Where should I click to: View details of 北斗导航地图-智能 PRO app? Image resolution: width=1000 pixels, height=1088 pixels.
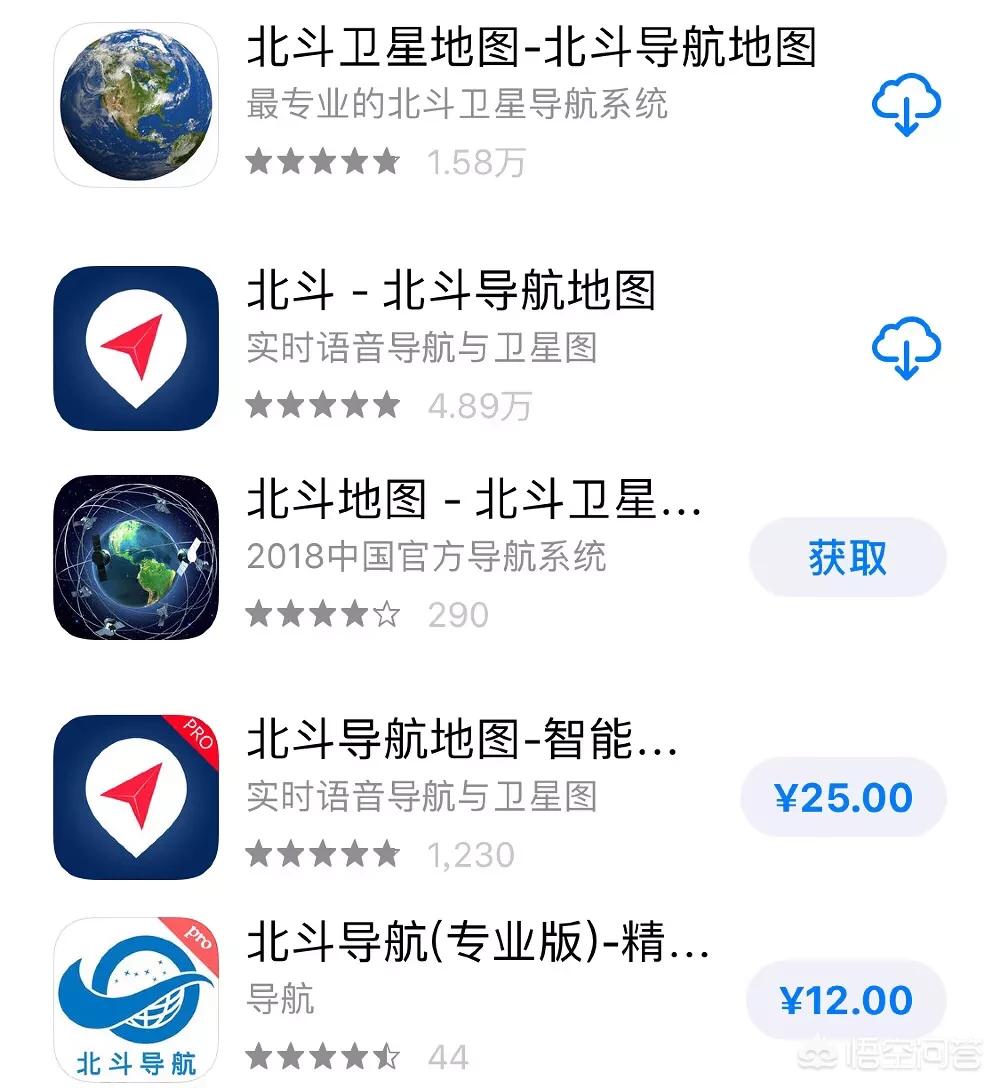(x=462, y=742)
